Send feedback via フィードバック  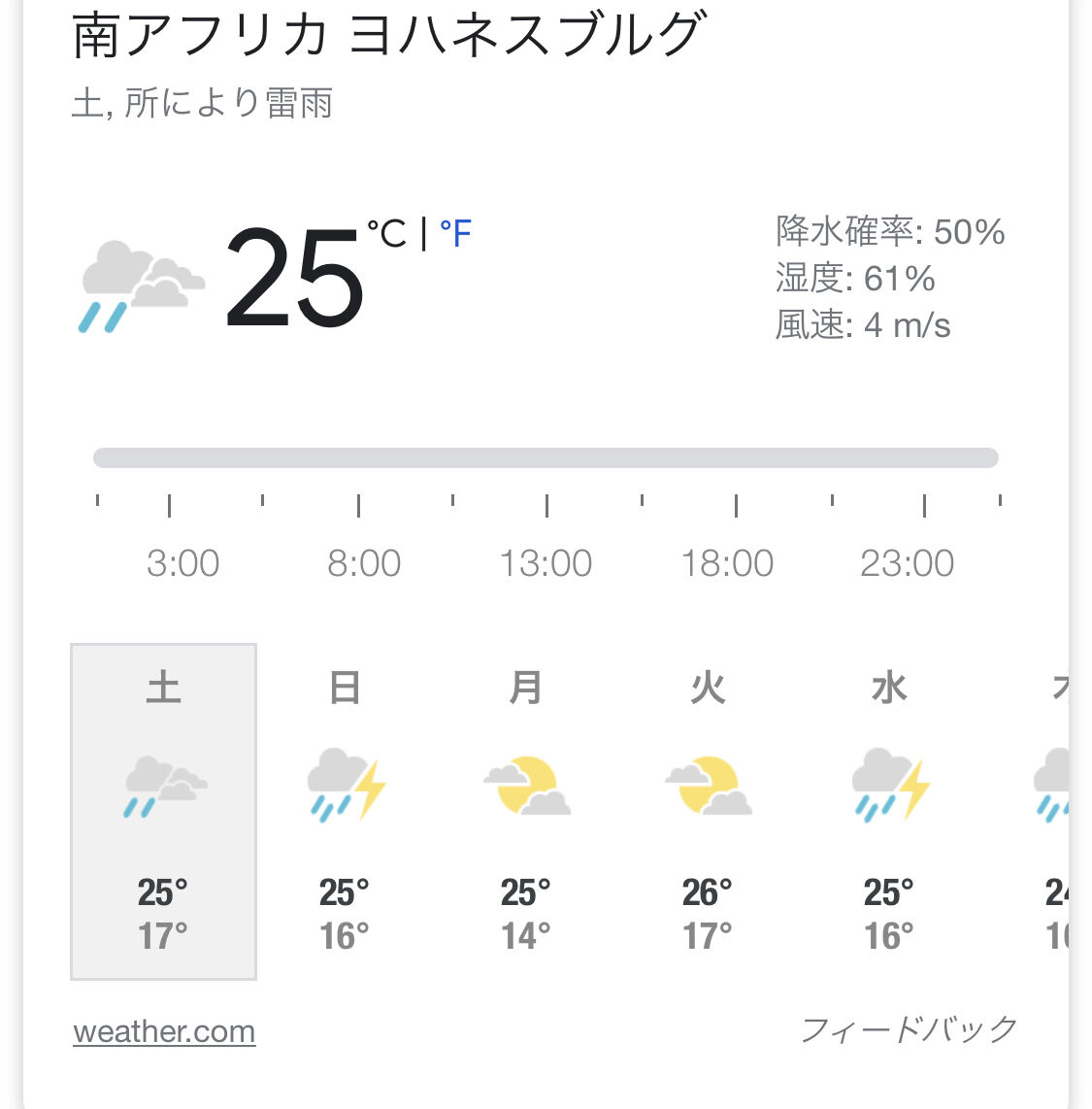pos(909,1029)
